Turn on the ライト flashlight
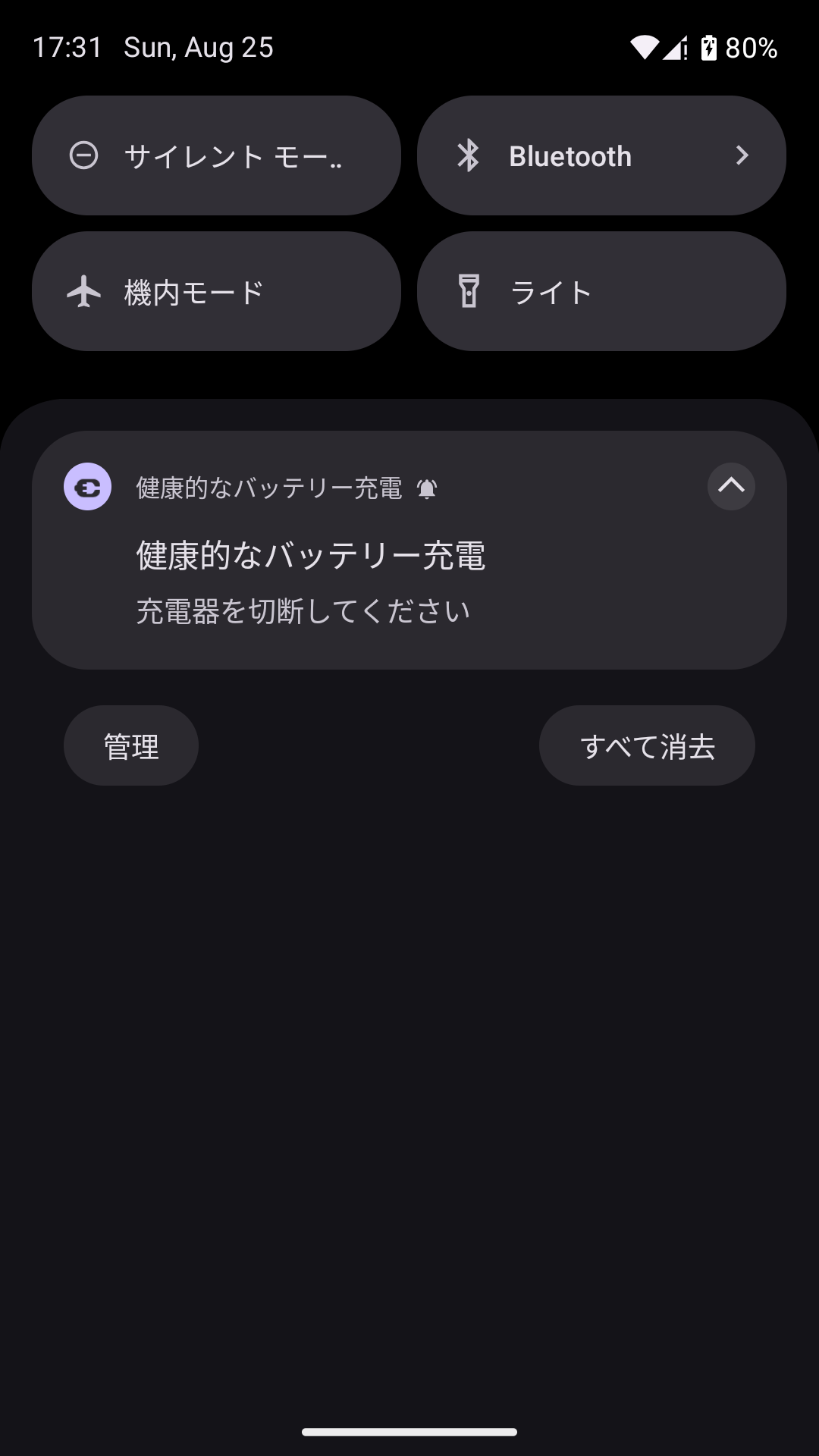Image resolution: width=819 pixels, height=1456 pixels. click(x=601, y=291)
